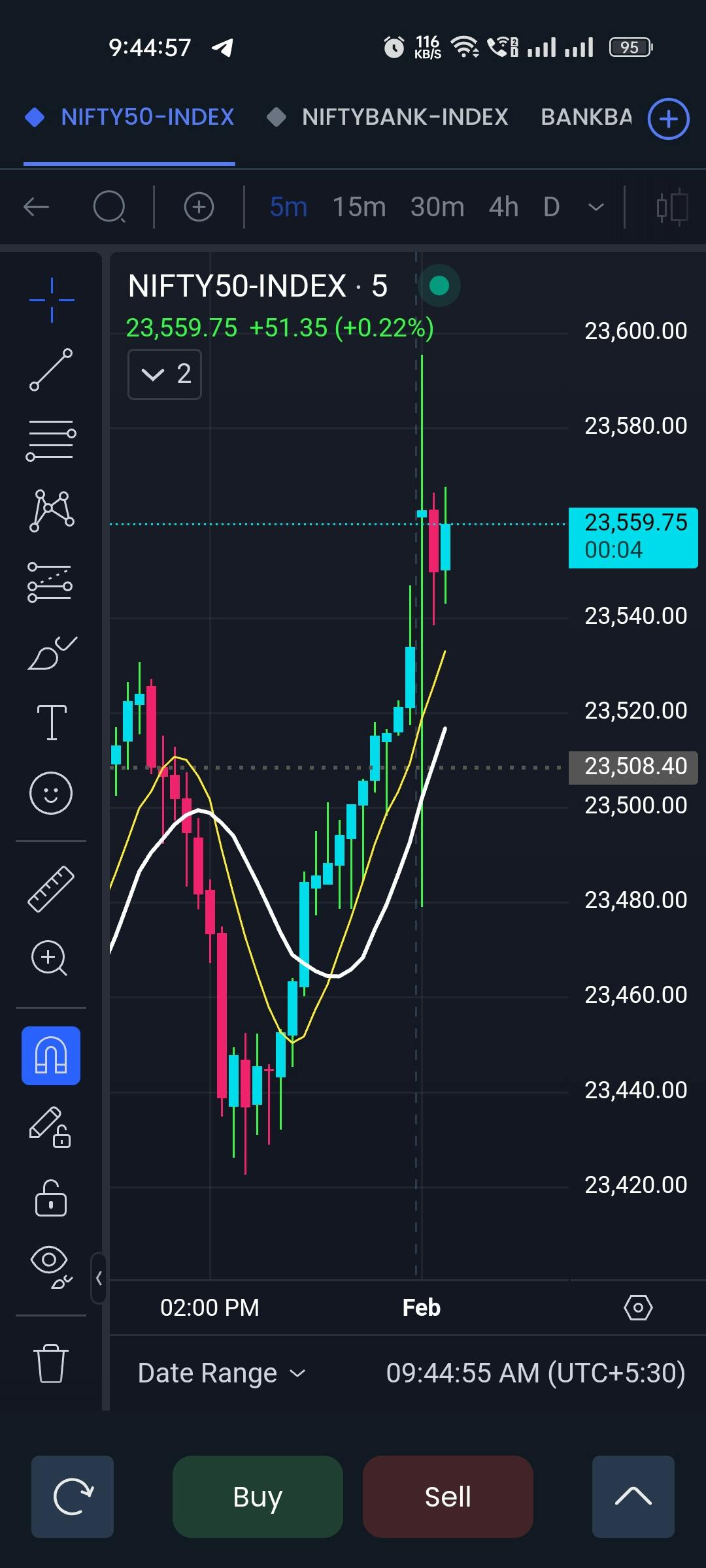Viewport: 706px width, 1568px height.
Task: Select the daily D timeframe
Action: coord(551,207)
